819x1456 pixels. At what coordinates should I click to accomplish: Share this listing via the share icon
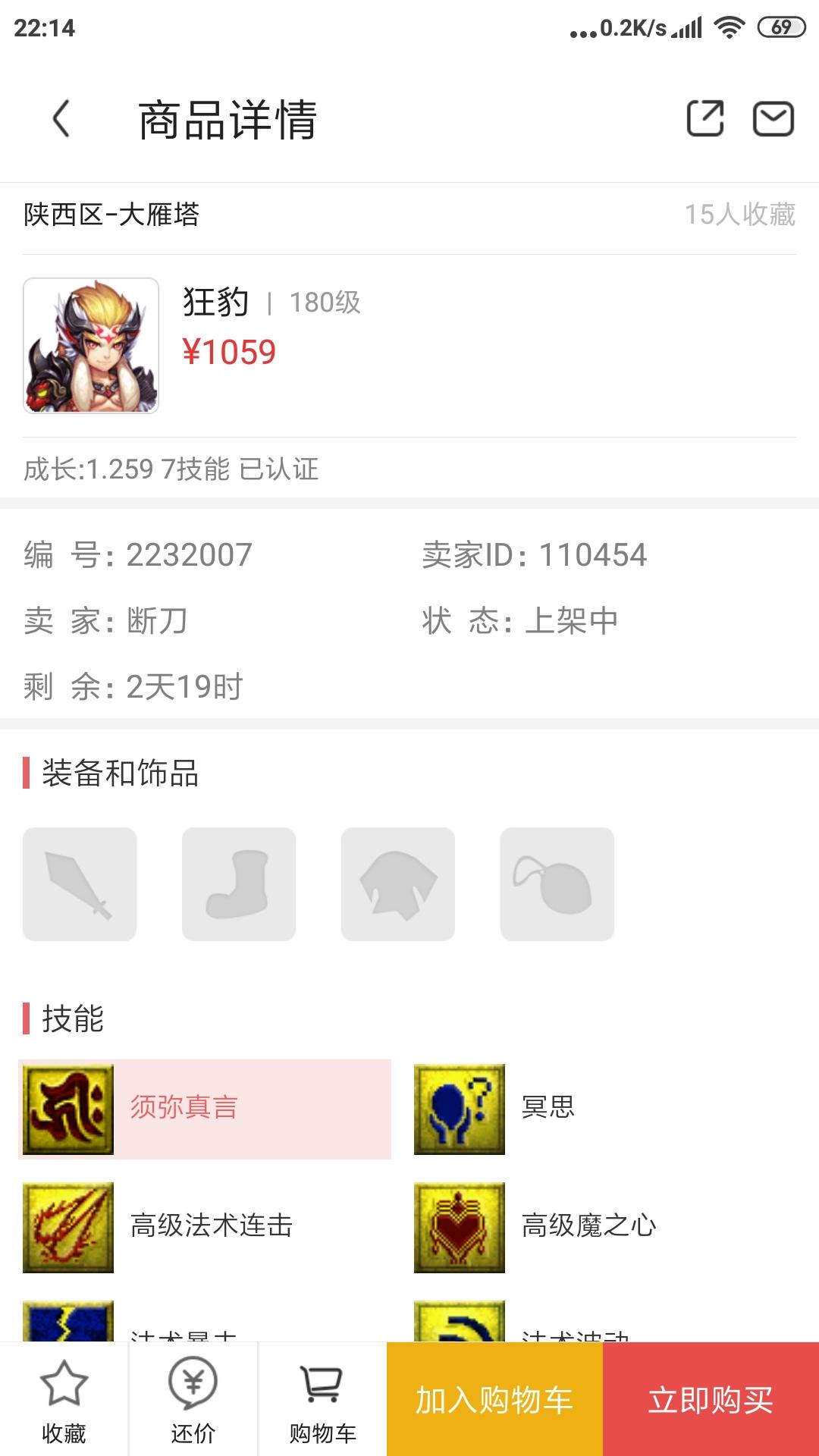click(x=704, y=119)
